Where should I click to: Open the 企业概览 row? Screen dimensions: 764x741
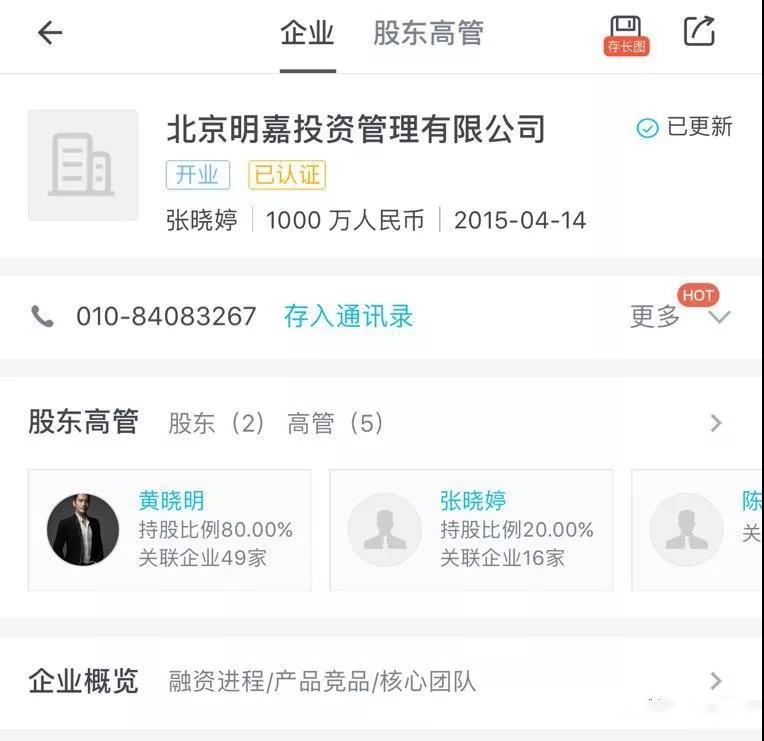[x=380, y=682]
